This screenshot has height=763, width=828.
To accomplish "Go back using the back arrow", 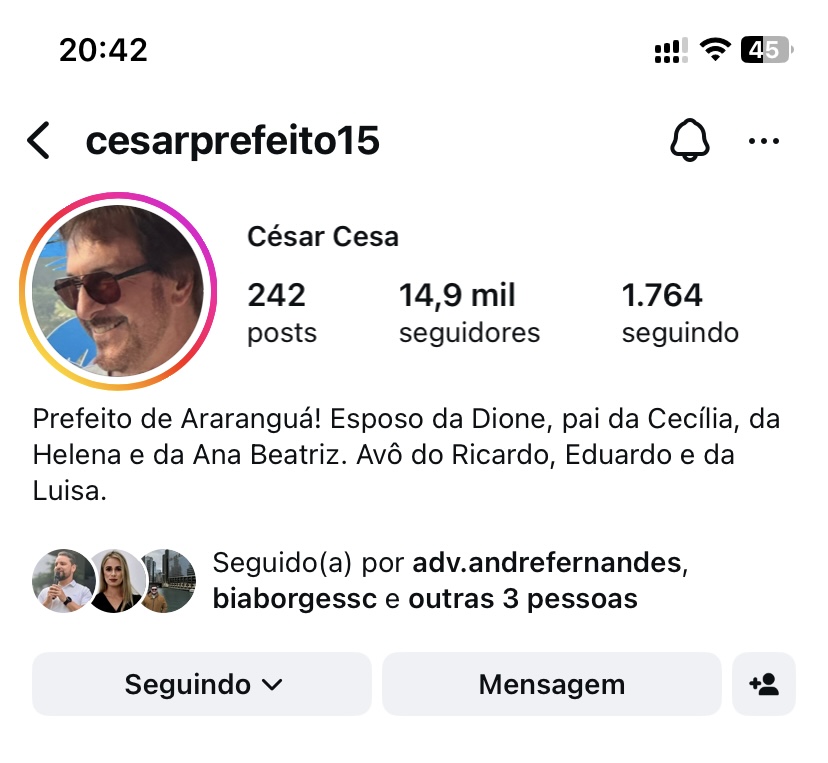I will coord(38,141).
